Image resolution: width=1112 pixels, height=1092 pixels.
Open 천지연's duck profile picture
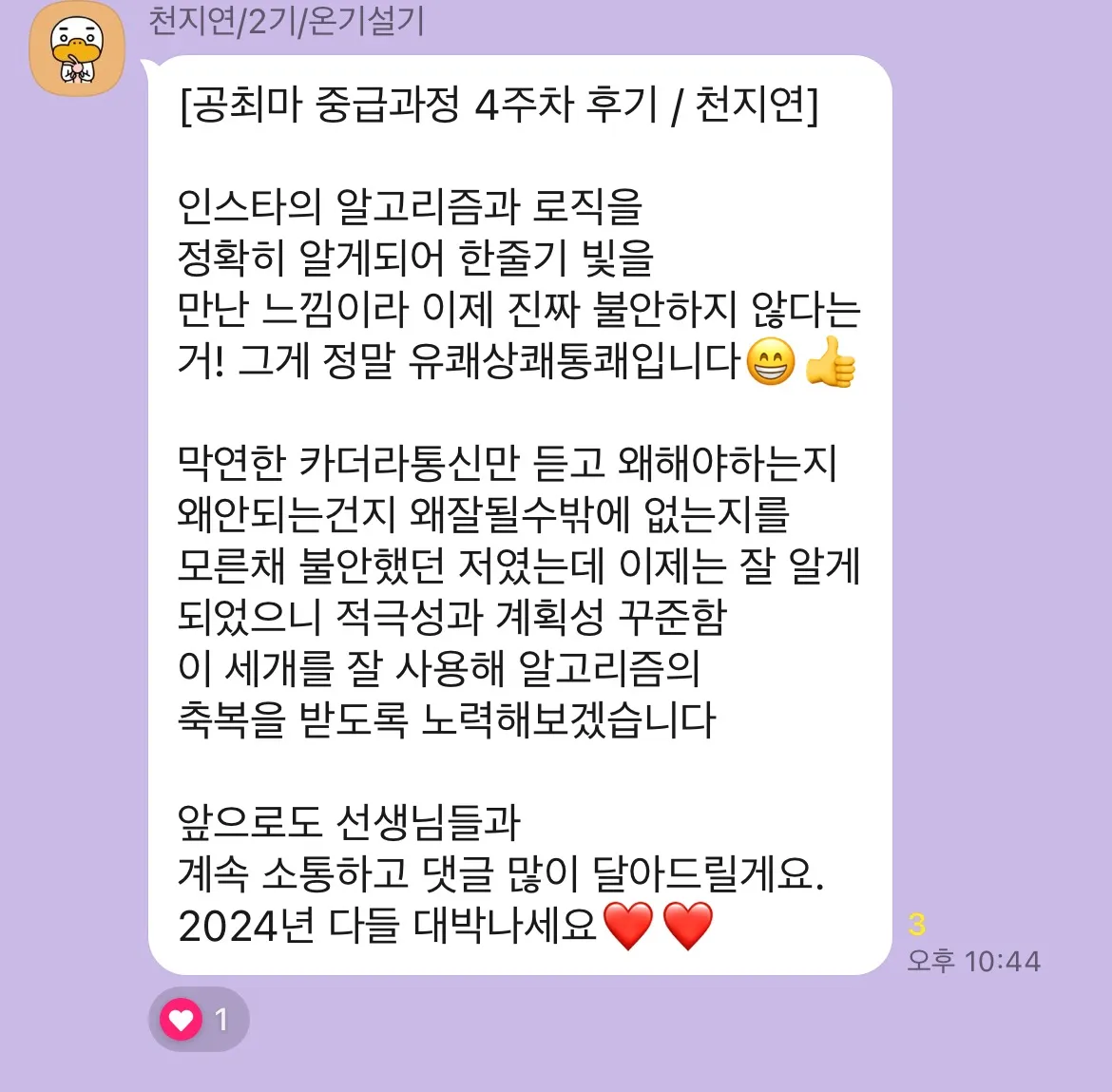tap(77, 48)
